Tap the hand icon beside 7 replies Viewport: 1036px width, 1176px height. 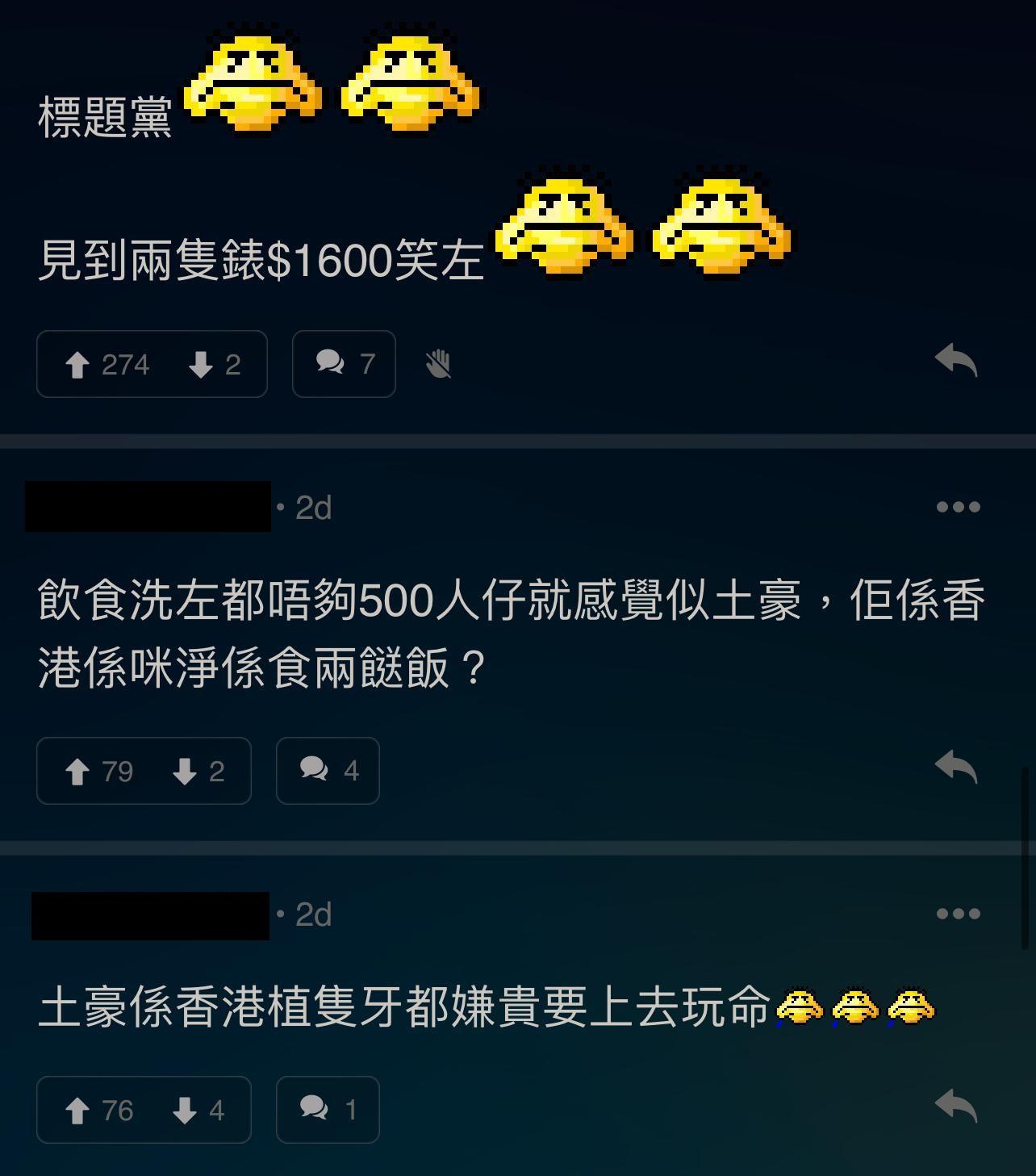pos(438,365)
